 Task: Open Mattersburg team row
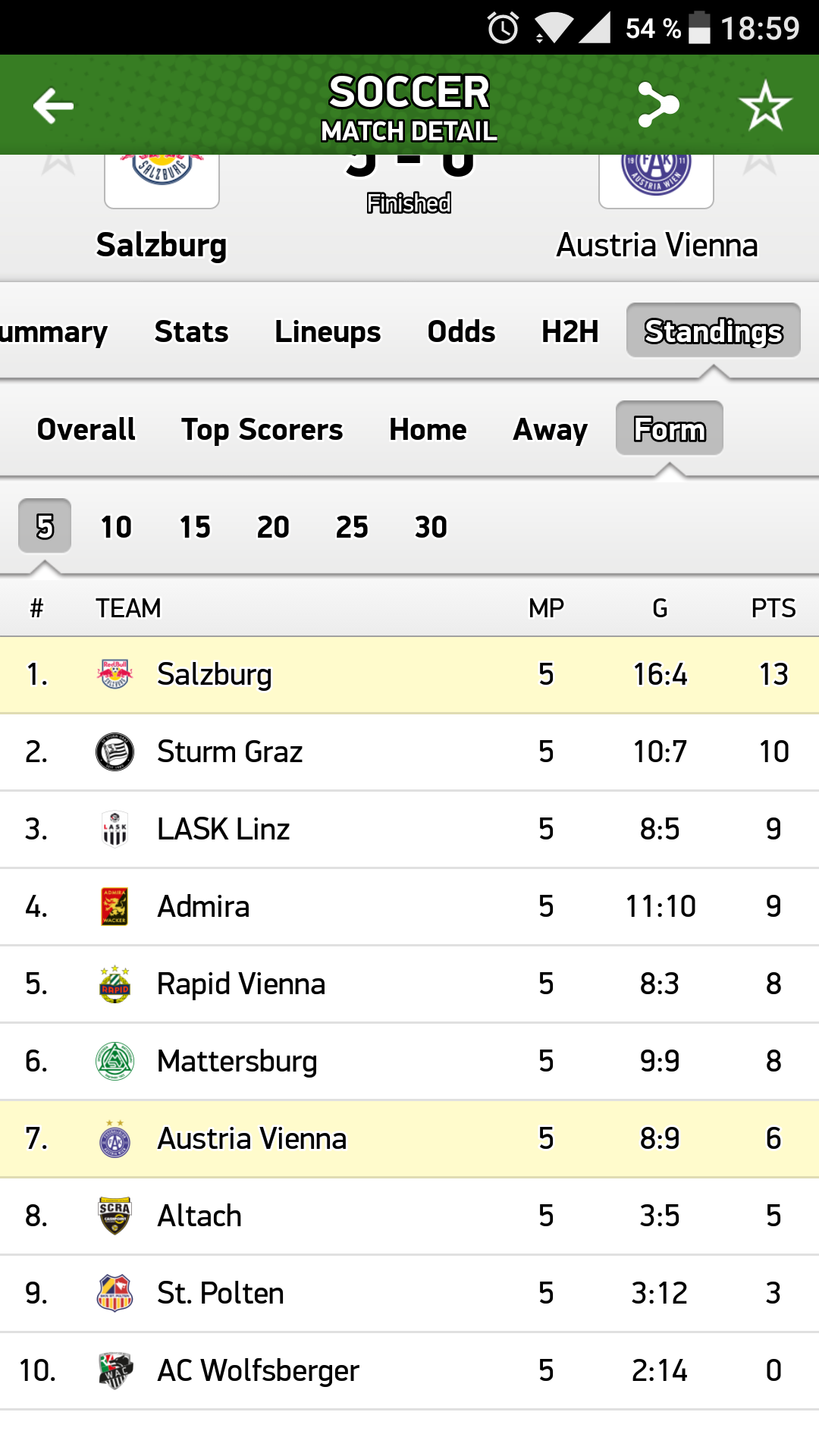pos(409,1061)
